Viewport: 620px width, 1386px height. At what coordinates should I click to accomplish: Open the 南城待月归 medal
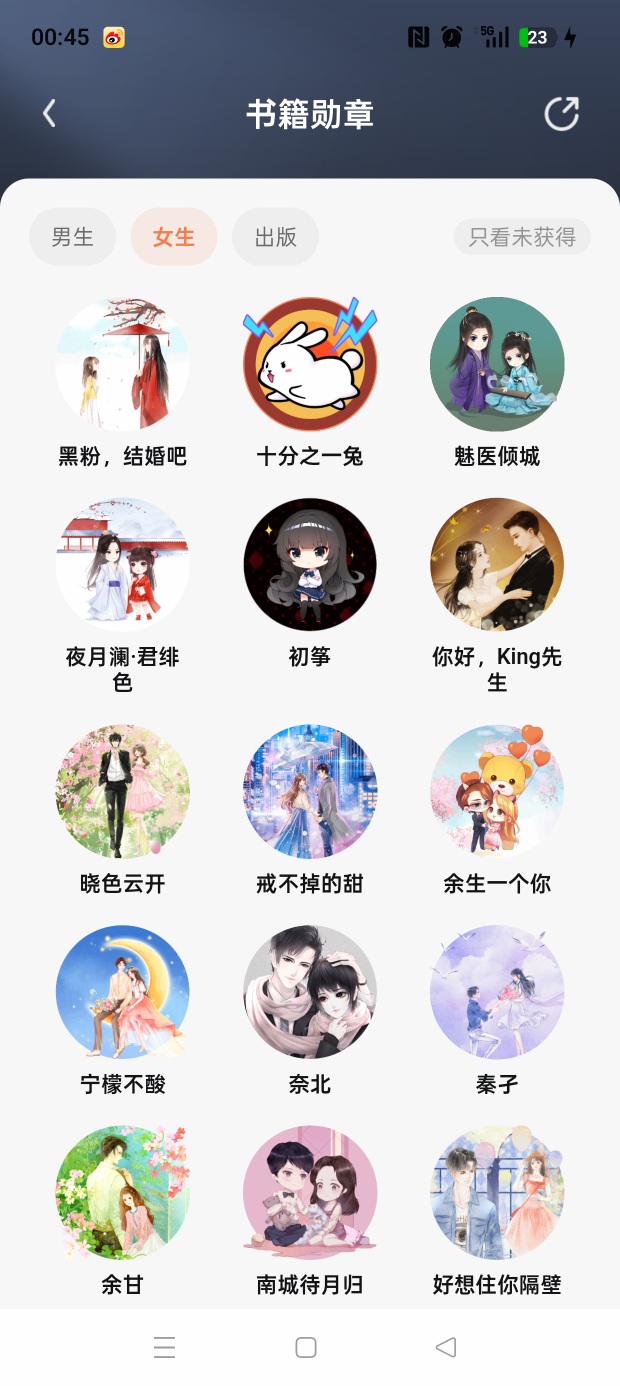click(x=310, y=1192)
